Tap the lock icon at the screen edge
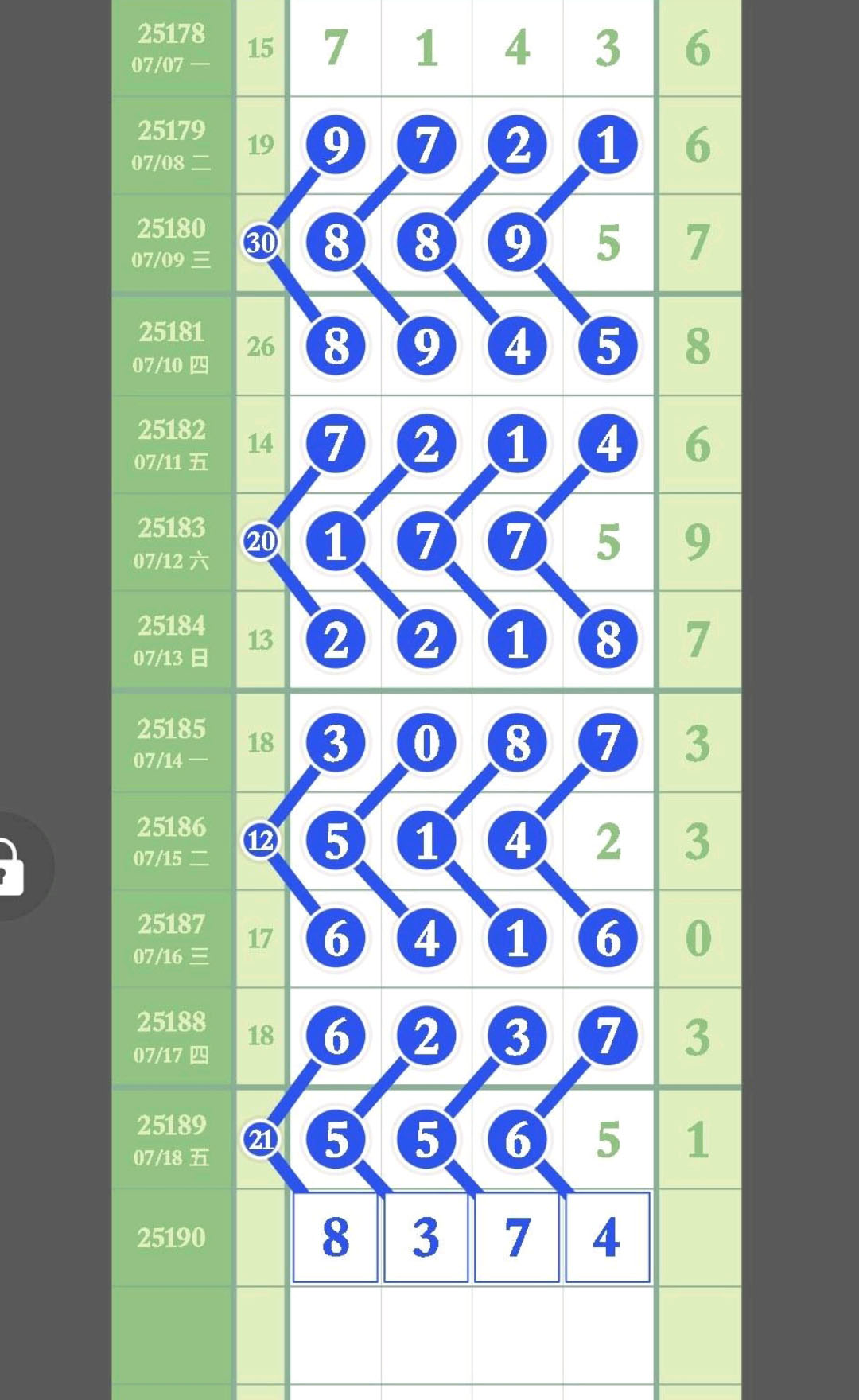 (11, 866)
